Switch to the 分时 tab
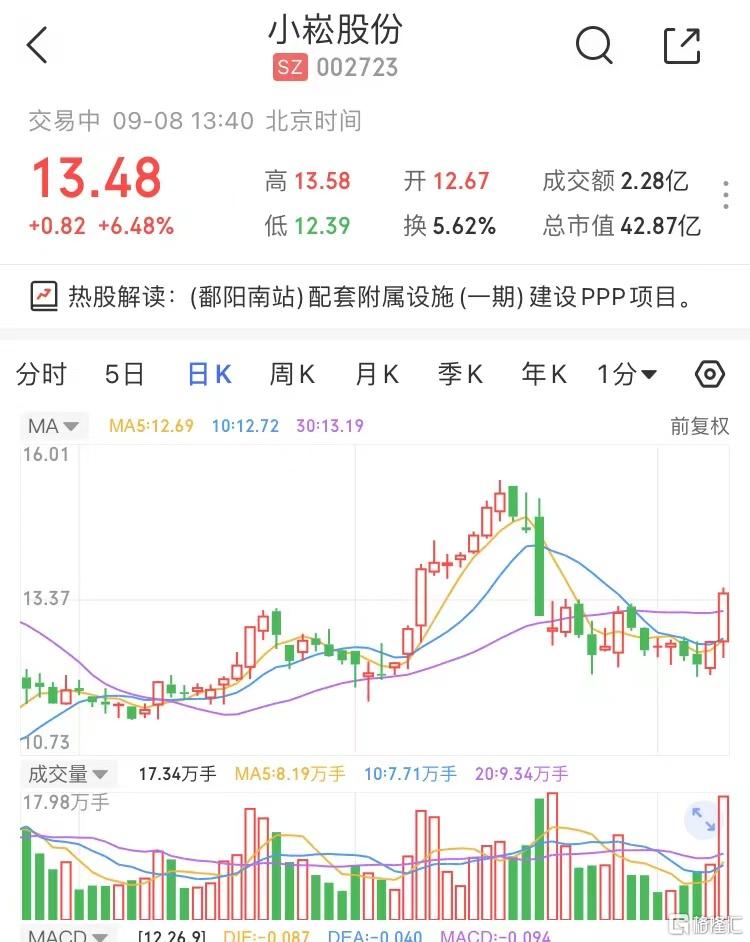Viewport: 750px width, 942px height. click(42, 373)
